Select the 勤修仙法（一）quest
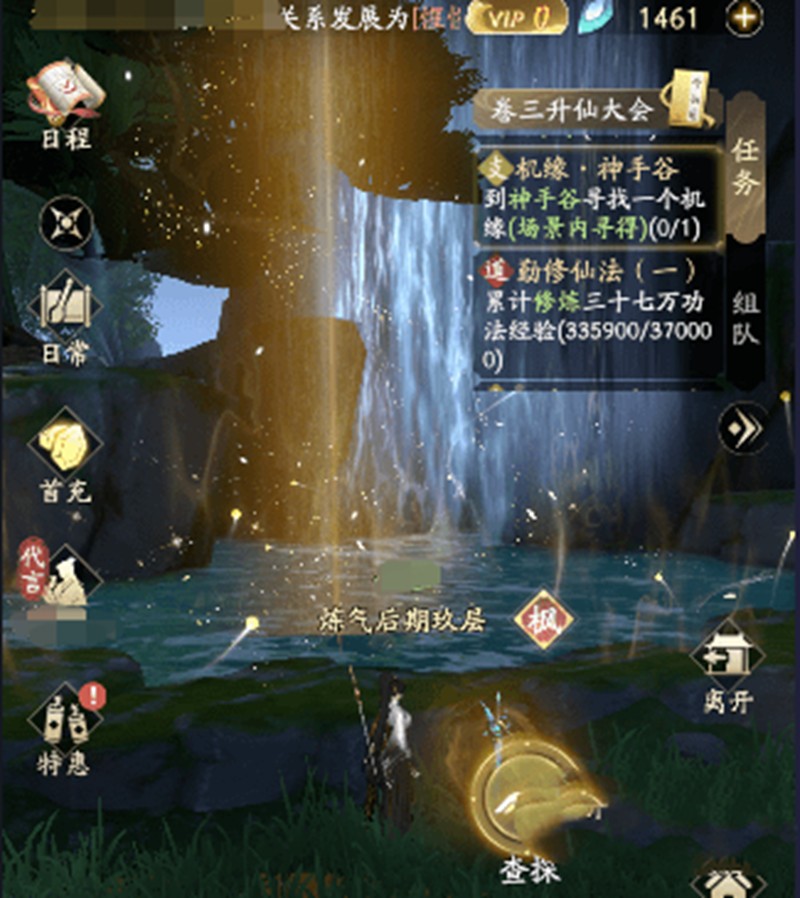 598,313
